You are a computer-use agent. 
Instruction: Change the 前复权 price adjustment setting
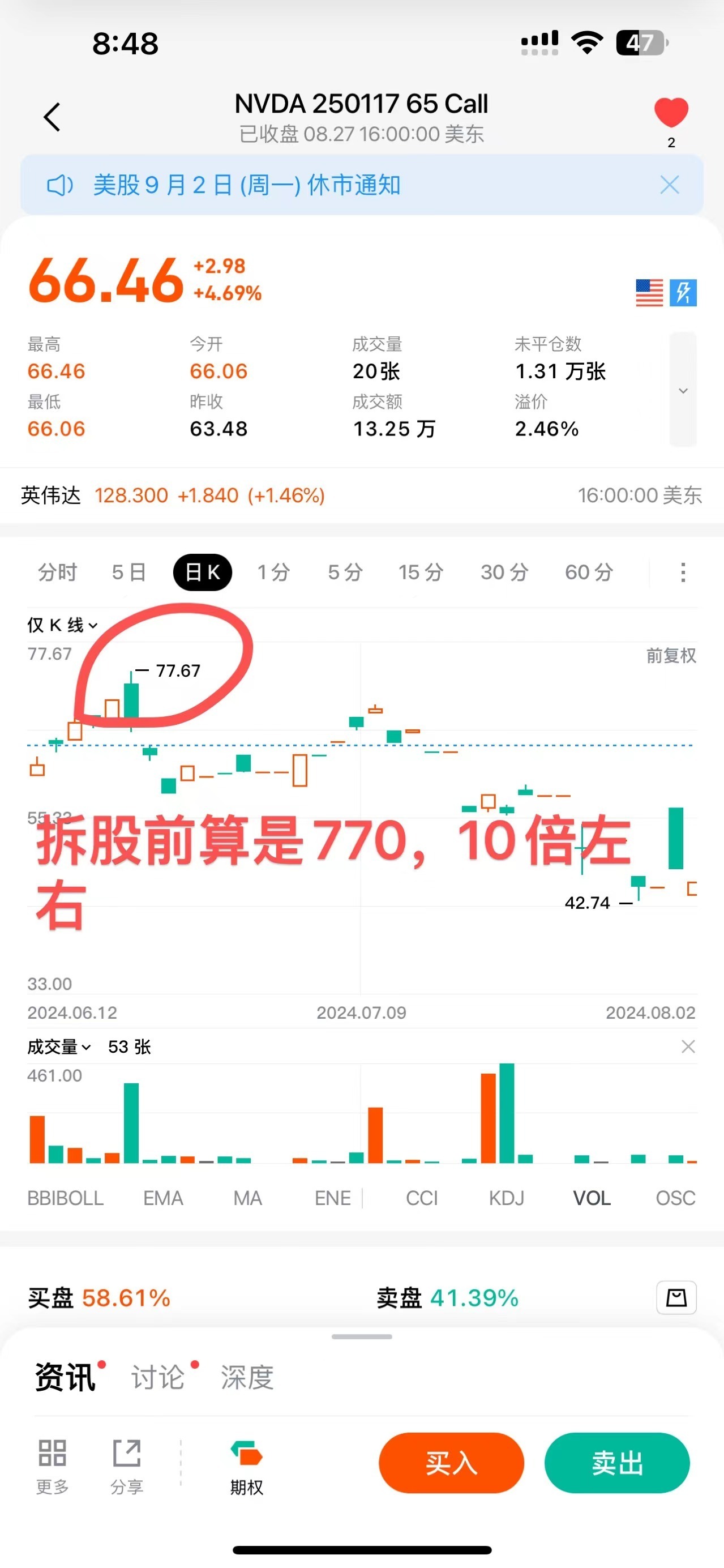click(x=670, y=656)
